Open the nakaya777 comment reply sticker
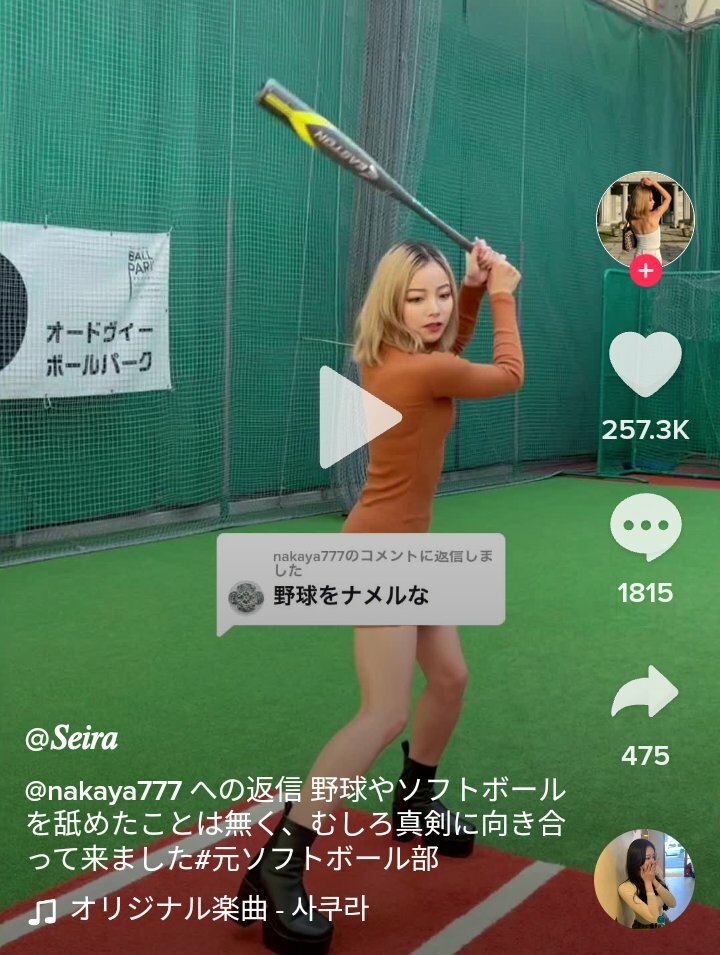 coord(361,585)
